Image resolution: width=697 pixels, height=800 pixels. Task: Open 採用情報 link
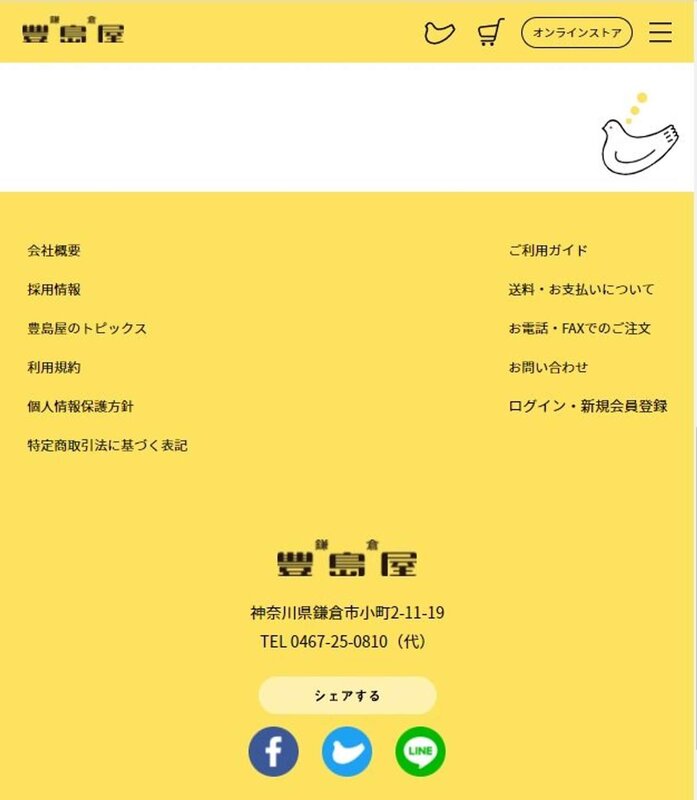tap(54, 290)
